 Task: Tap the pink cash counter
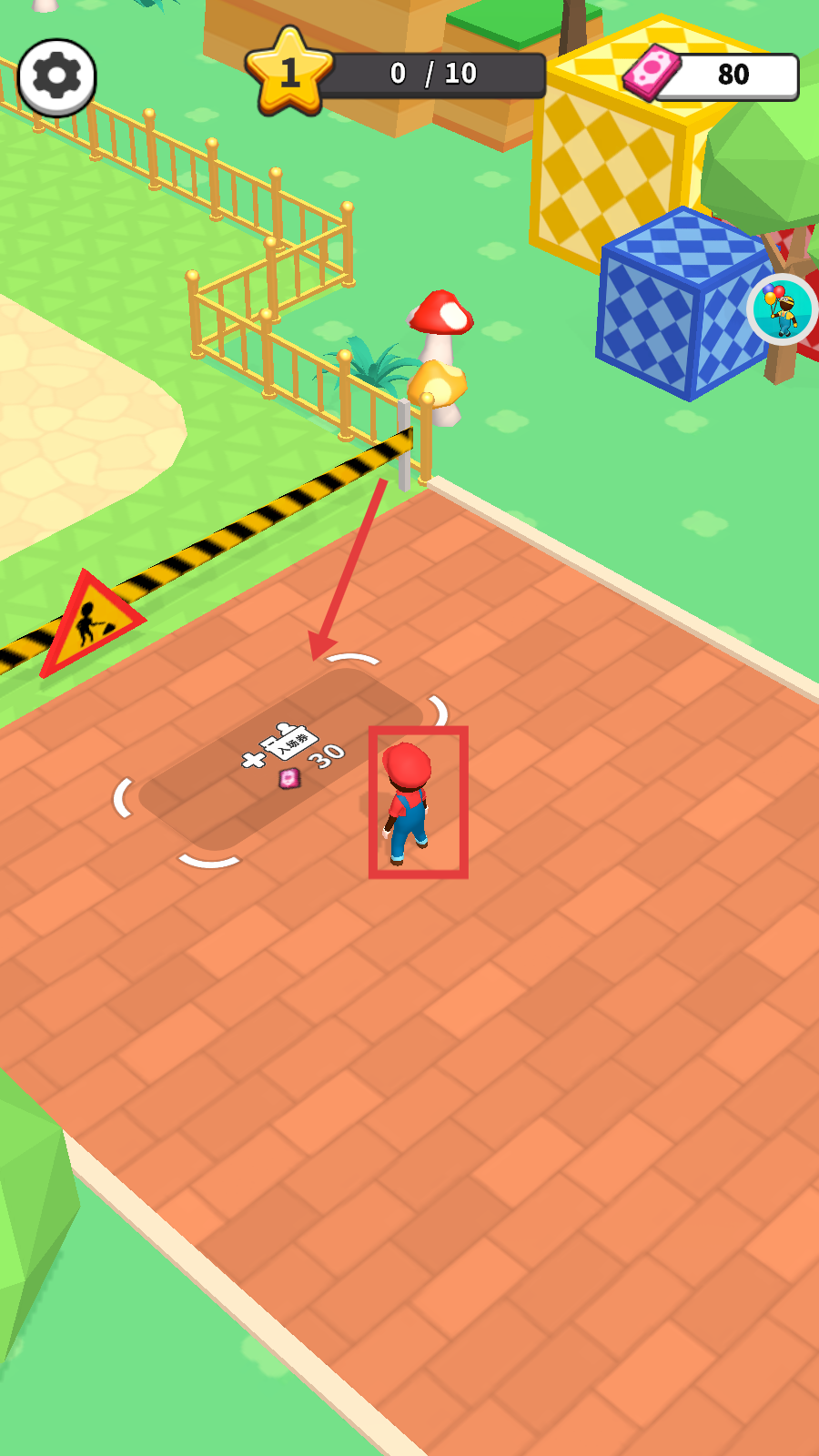coord(713,75)
